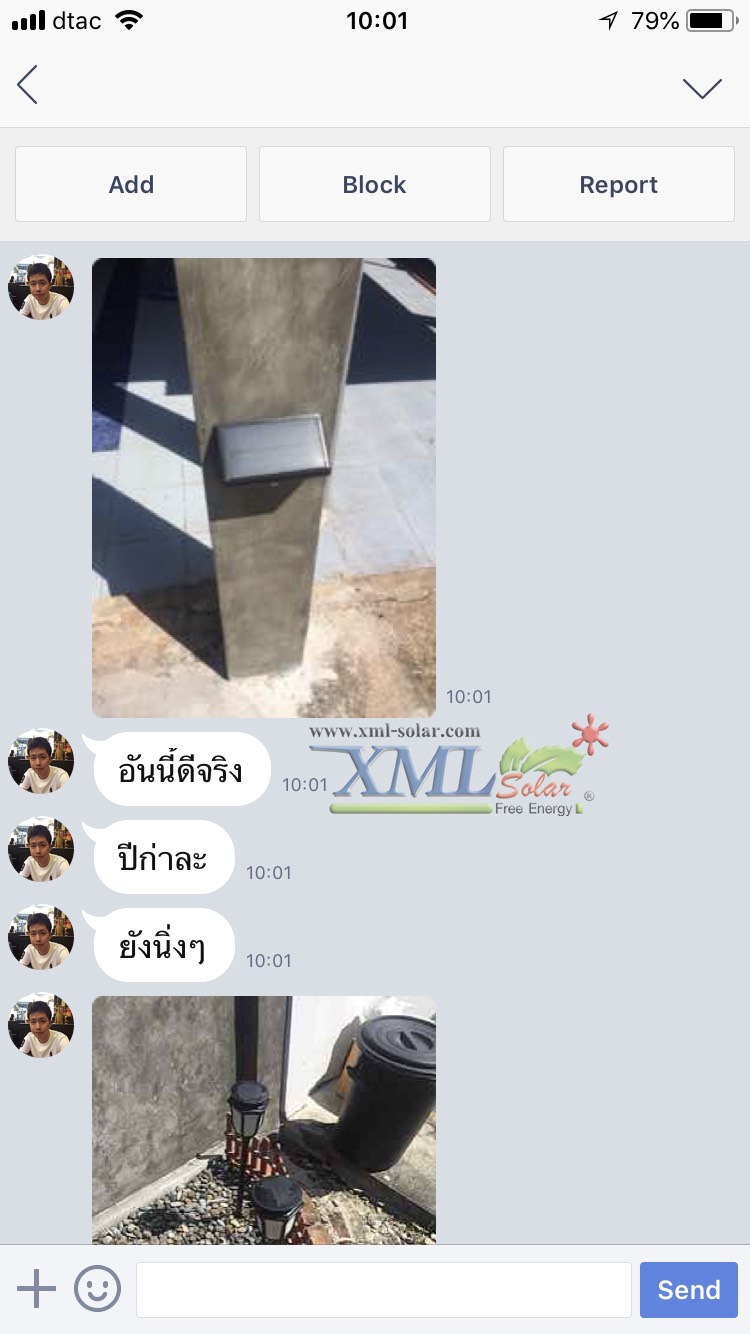750x1334 pixels.
Task: Block this contact
Action: coord(375,185)
